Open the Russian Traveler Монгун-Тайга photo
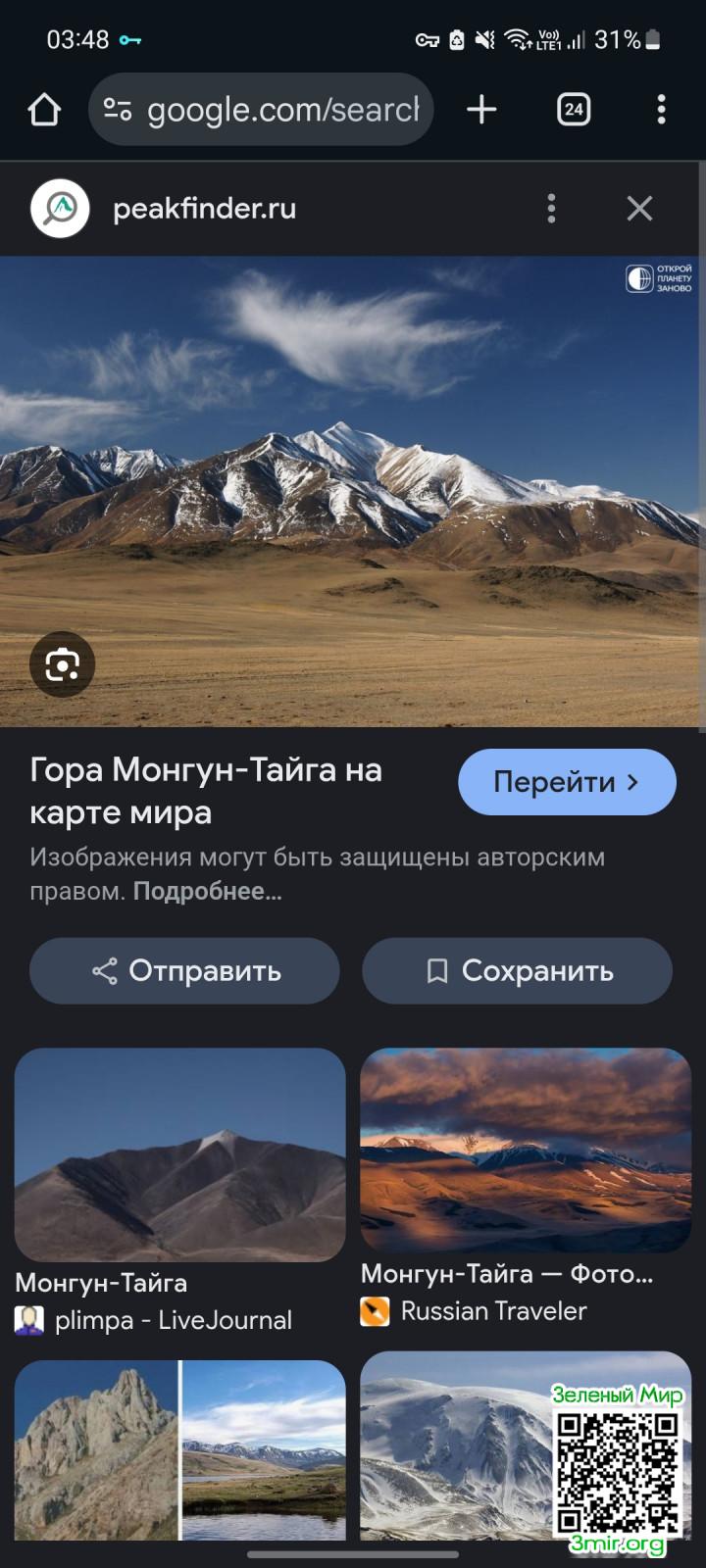Screen dimensions: 706x1568 click(x=526, y=1150)
